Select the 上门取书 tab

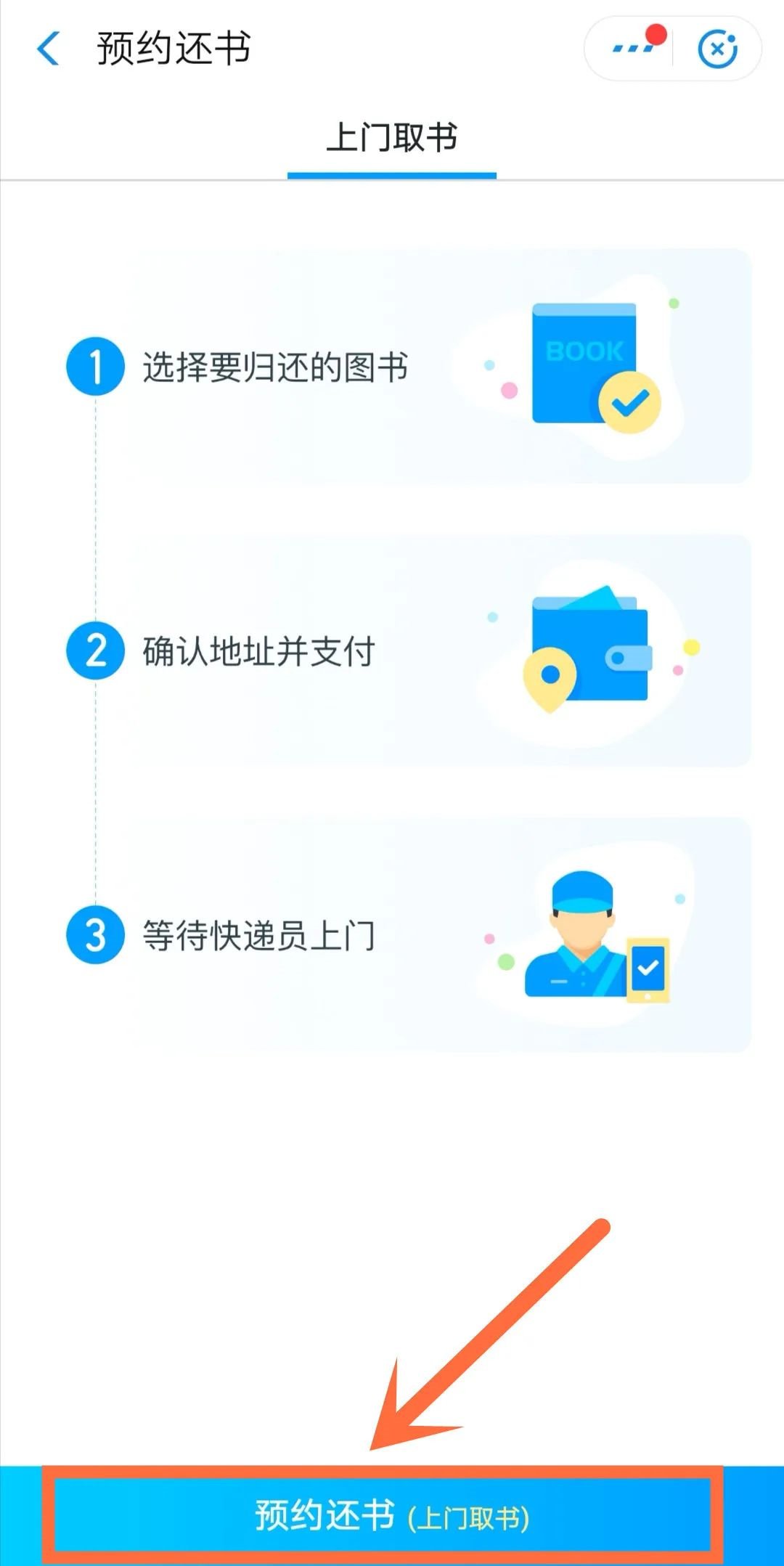[x=392, y=138]
